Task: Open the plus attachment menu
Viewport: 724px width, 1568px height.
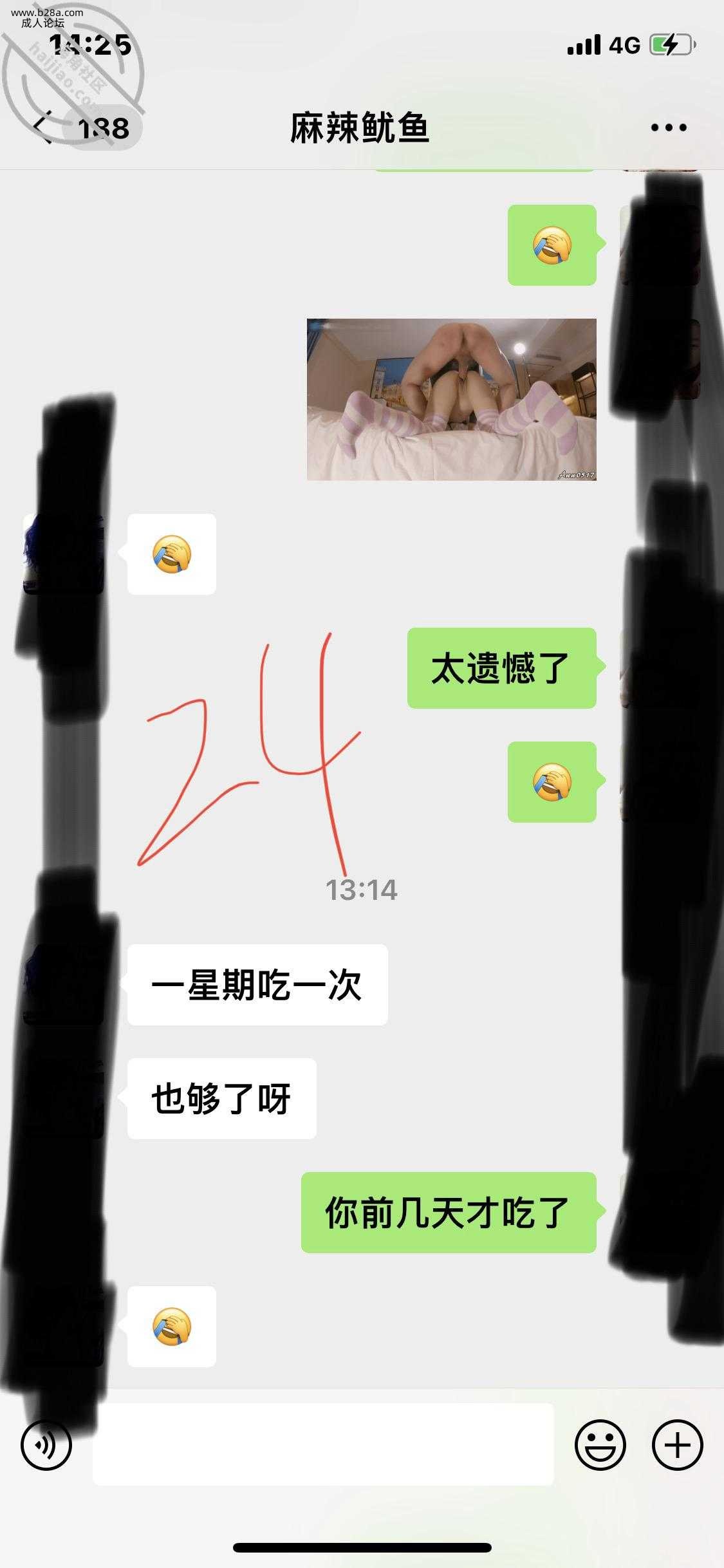Action: (x=677, y=1445)
